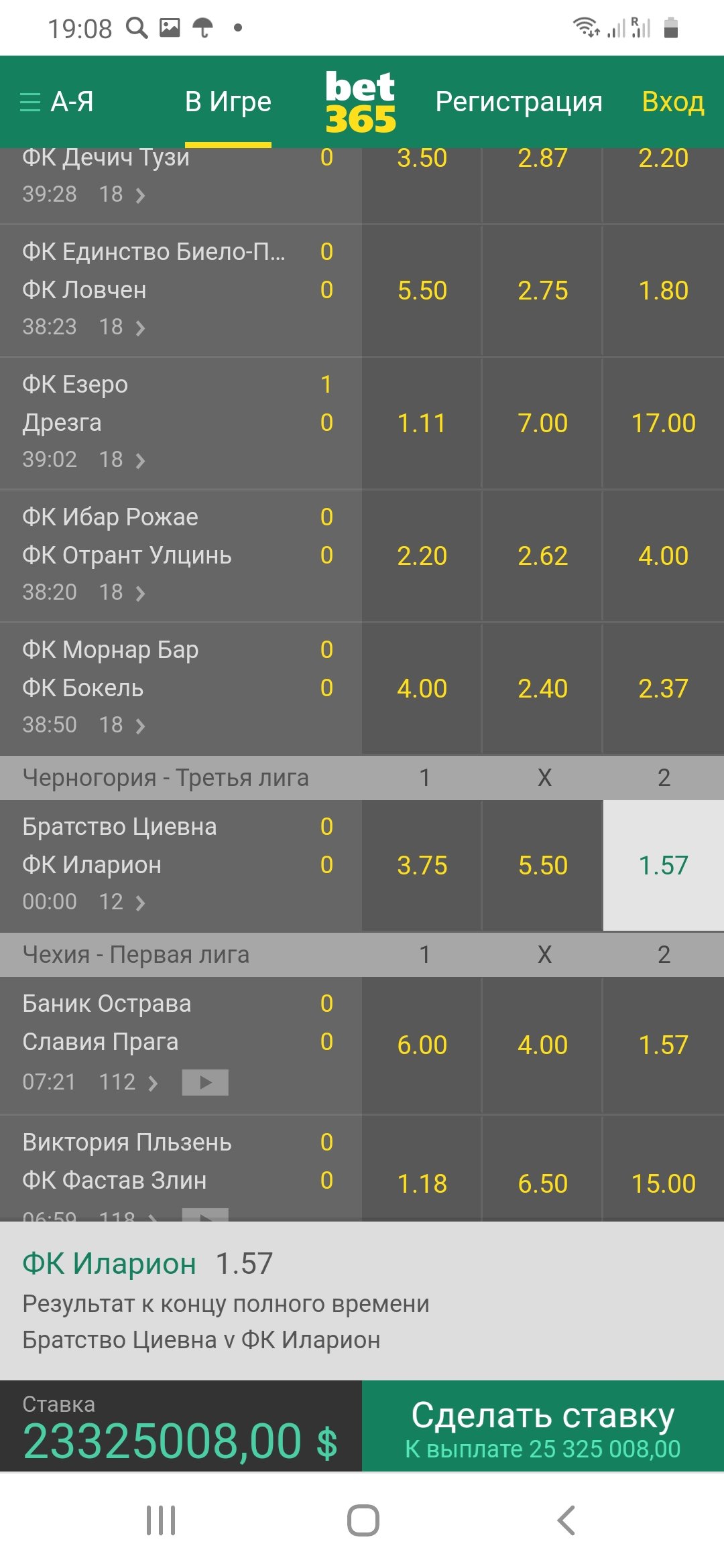Tap Вход to log in
The image size is (724, 1568).
672,102
